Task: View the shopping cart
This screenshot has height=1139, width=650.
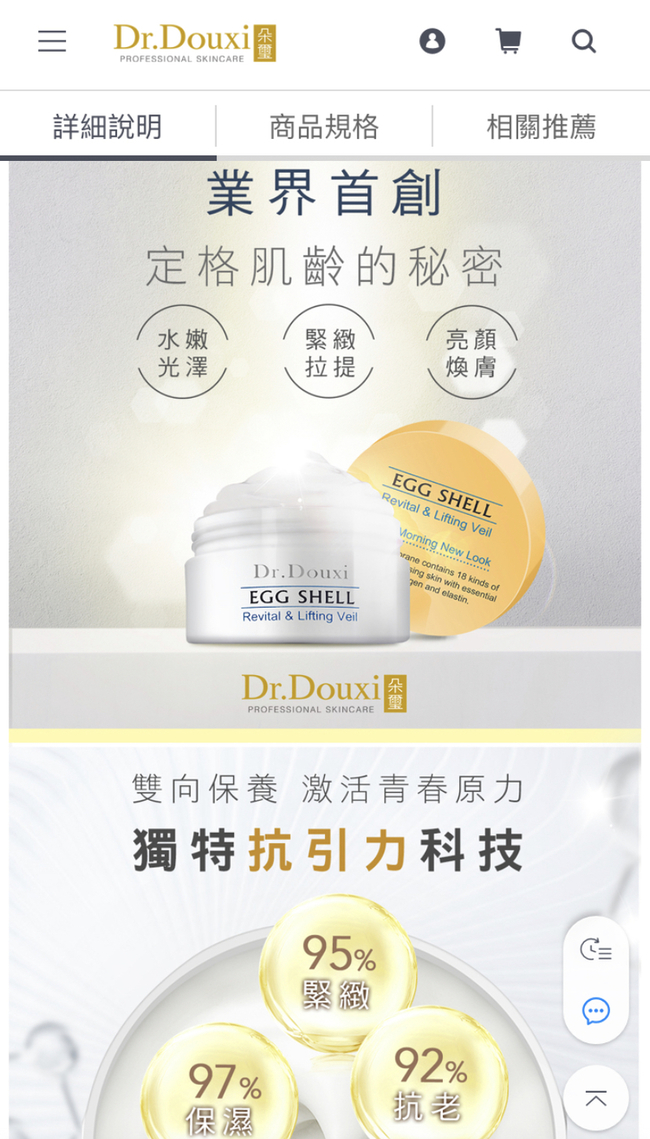Action: 508,41
